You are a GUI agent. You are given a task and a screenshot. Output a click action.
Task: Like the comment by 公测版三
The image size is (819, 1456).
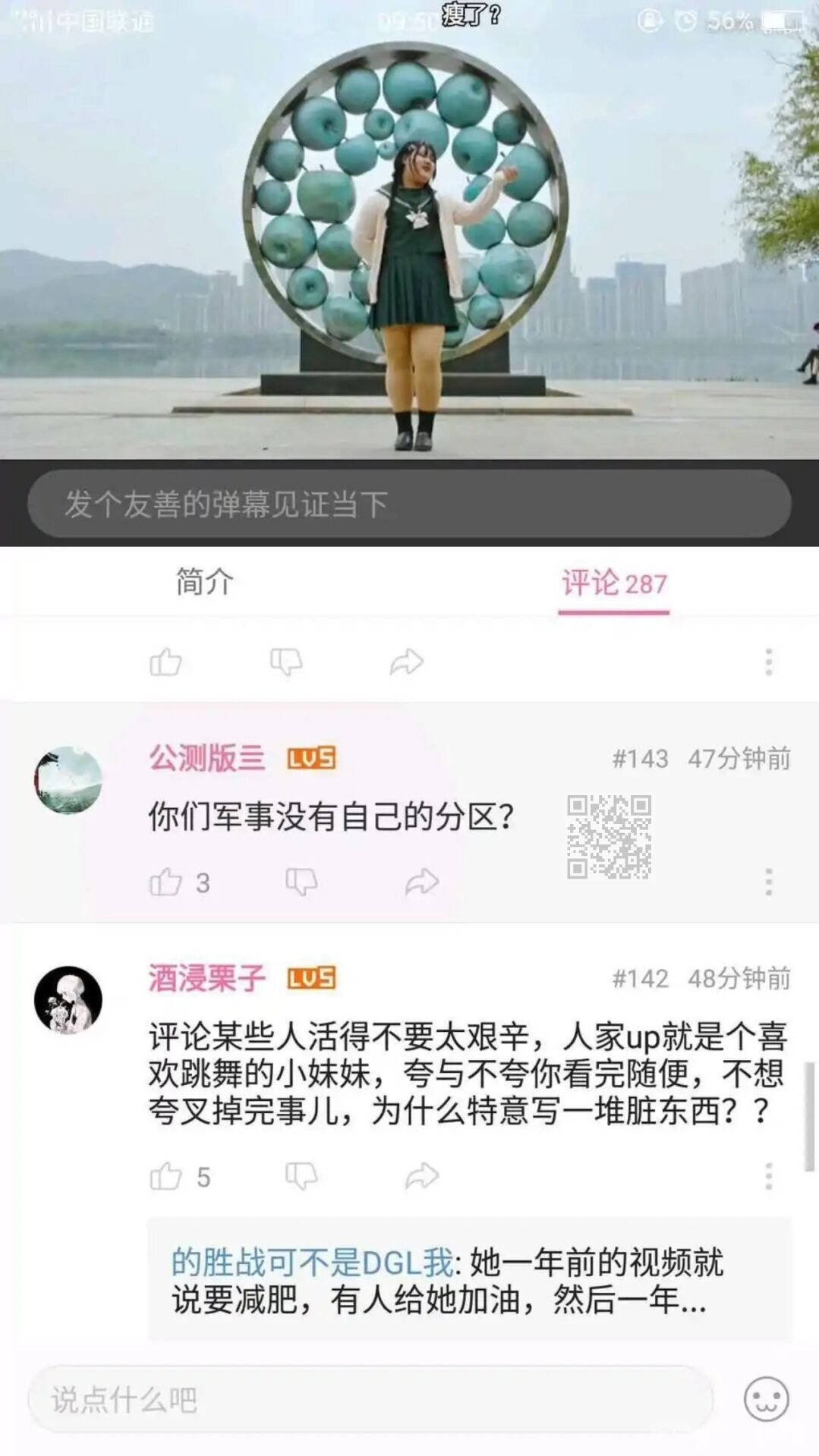point(165,882)
